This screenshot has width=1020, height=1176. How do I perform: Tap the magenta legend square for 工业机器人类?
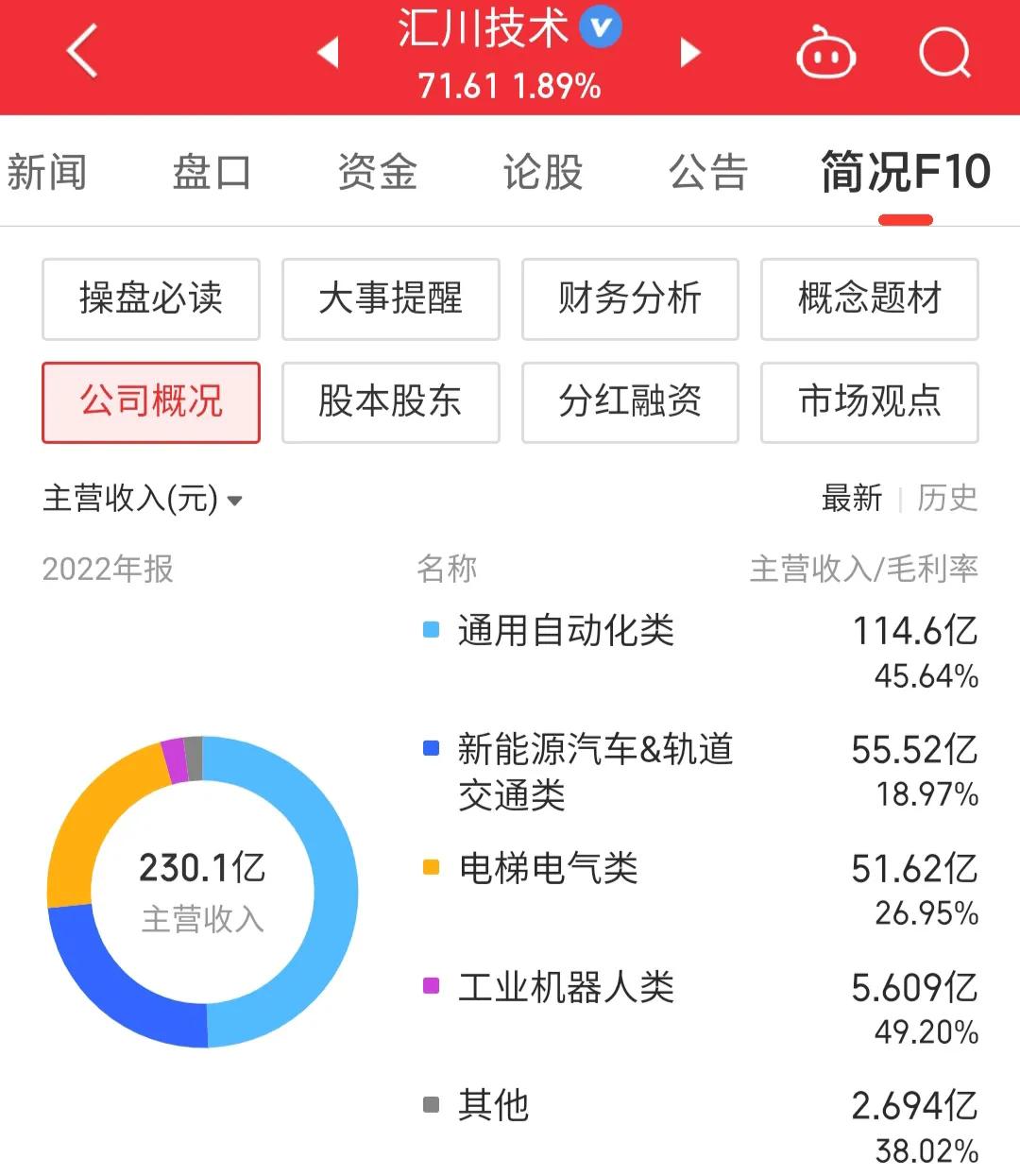tap(431, 985)
